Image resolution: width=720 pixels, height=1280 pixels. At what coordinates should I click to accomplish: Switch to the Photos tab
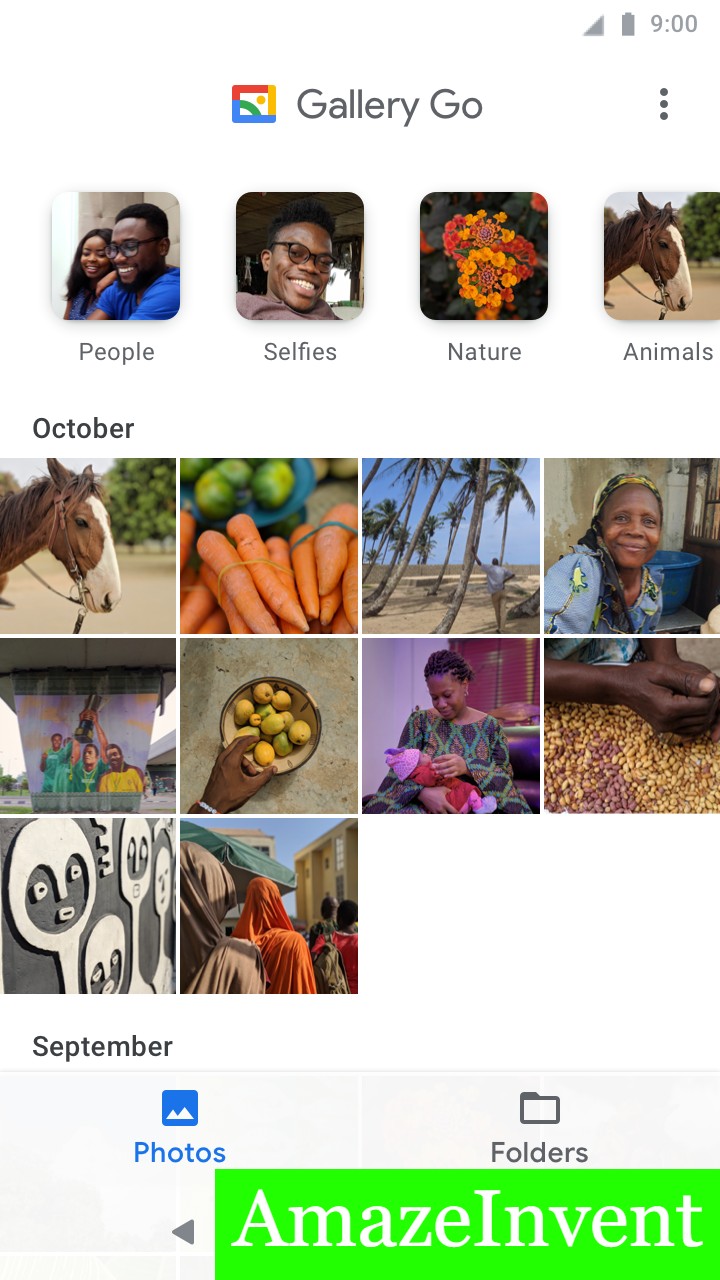(180, 1128)
